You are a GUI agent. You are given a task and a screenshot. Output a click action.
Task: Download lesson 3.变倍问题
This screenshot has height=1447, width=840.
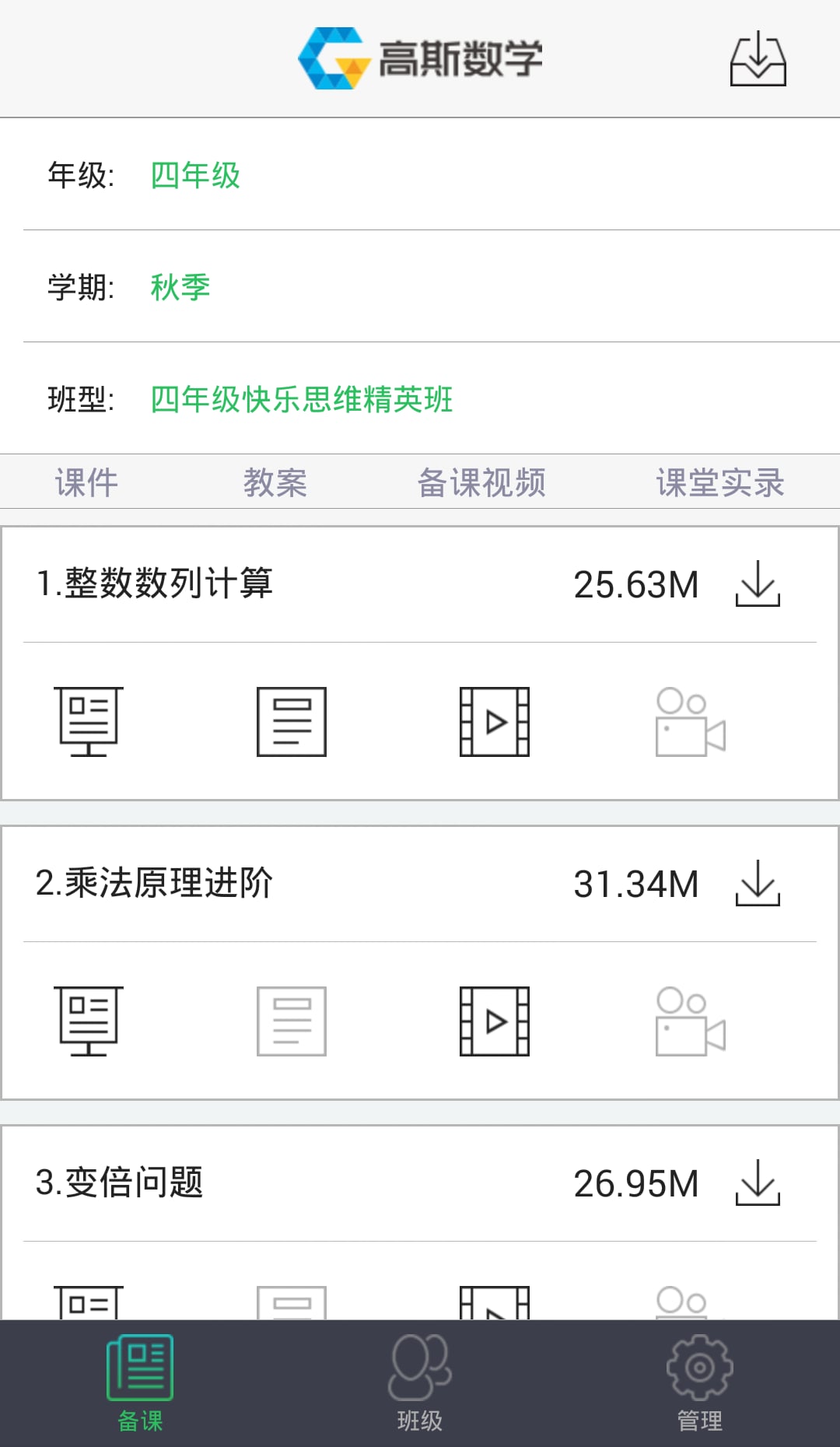click(758, 1182)
